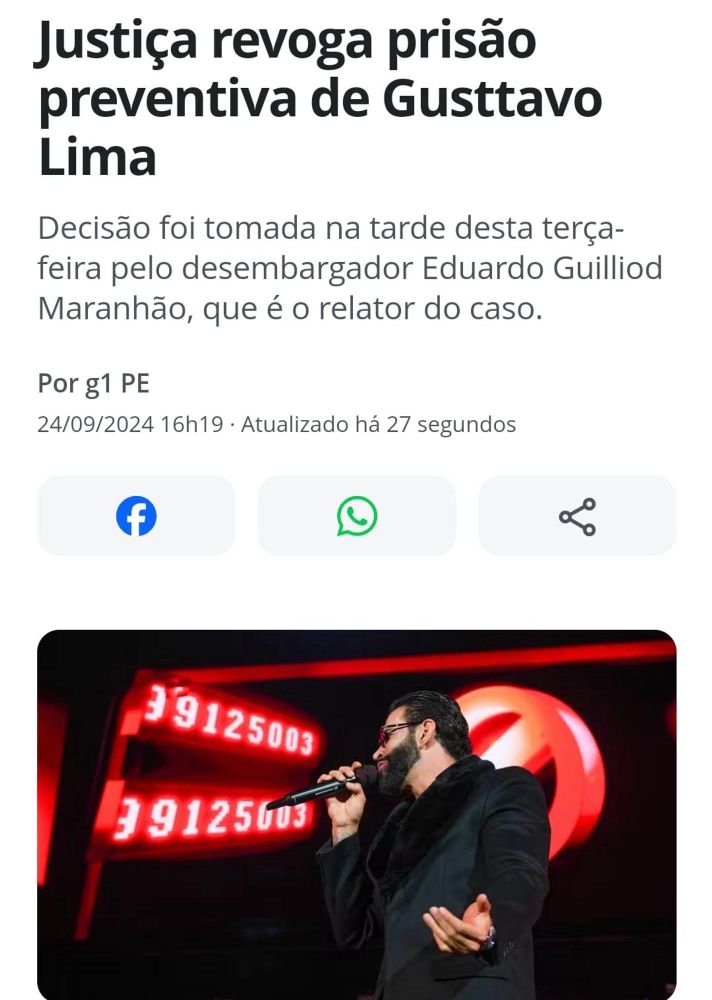Screen dimensions: 712x1000
Task: Open the general share options button
Action: coord(577,516)
